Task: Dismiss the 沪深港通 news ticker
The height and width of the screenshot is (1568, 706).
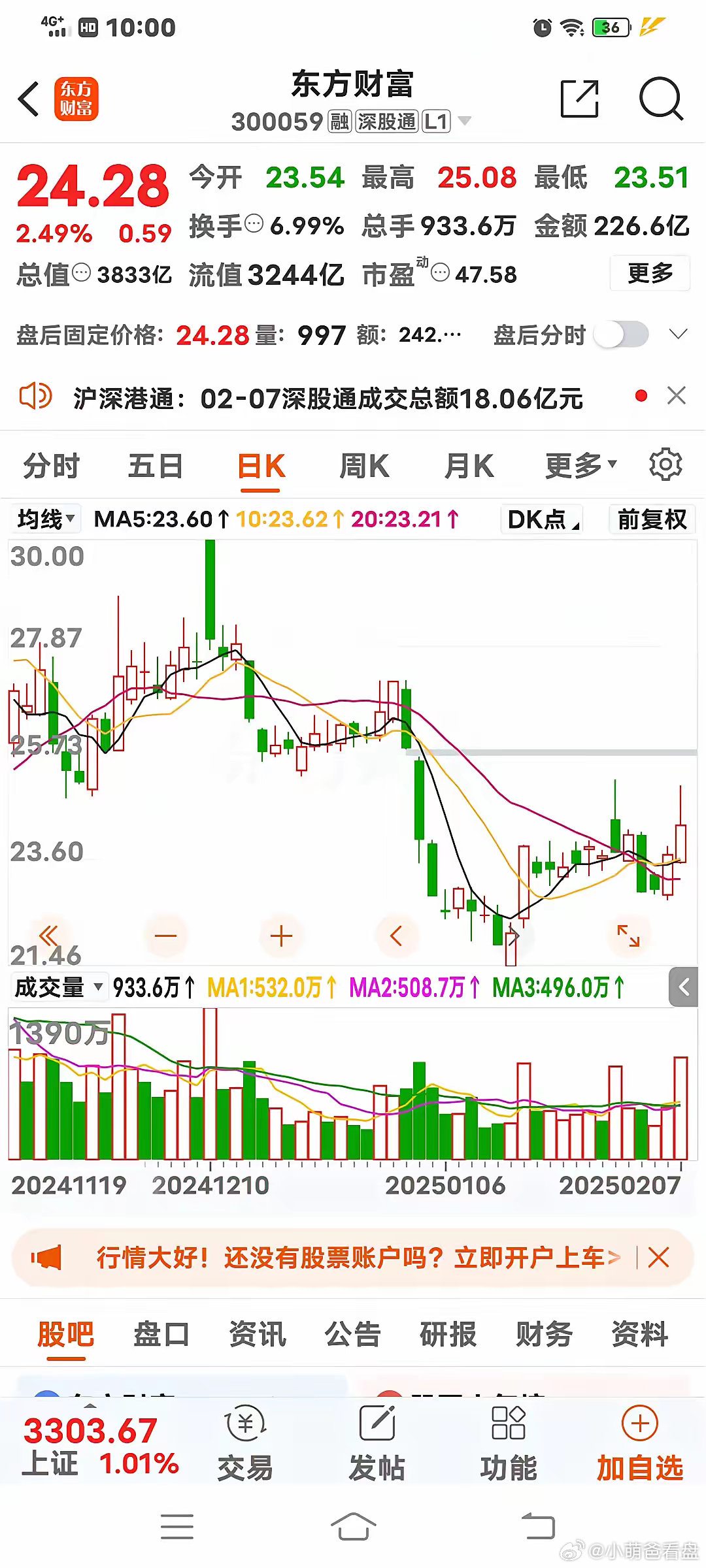Action: click(x=677, y=395)
